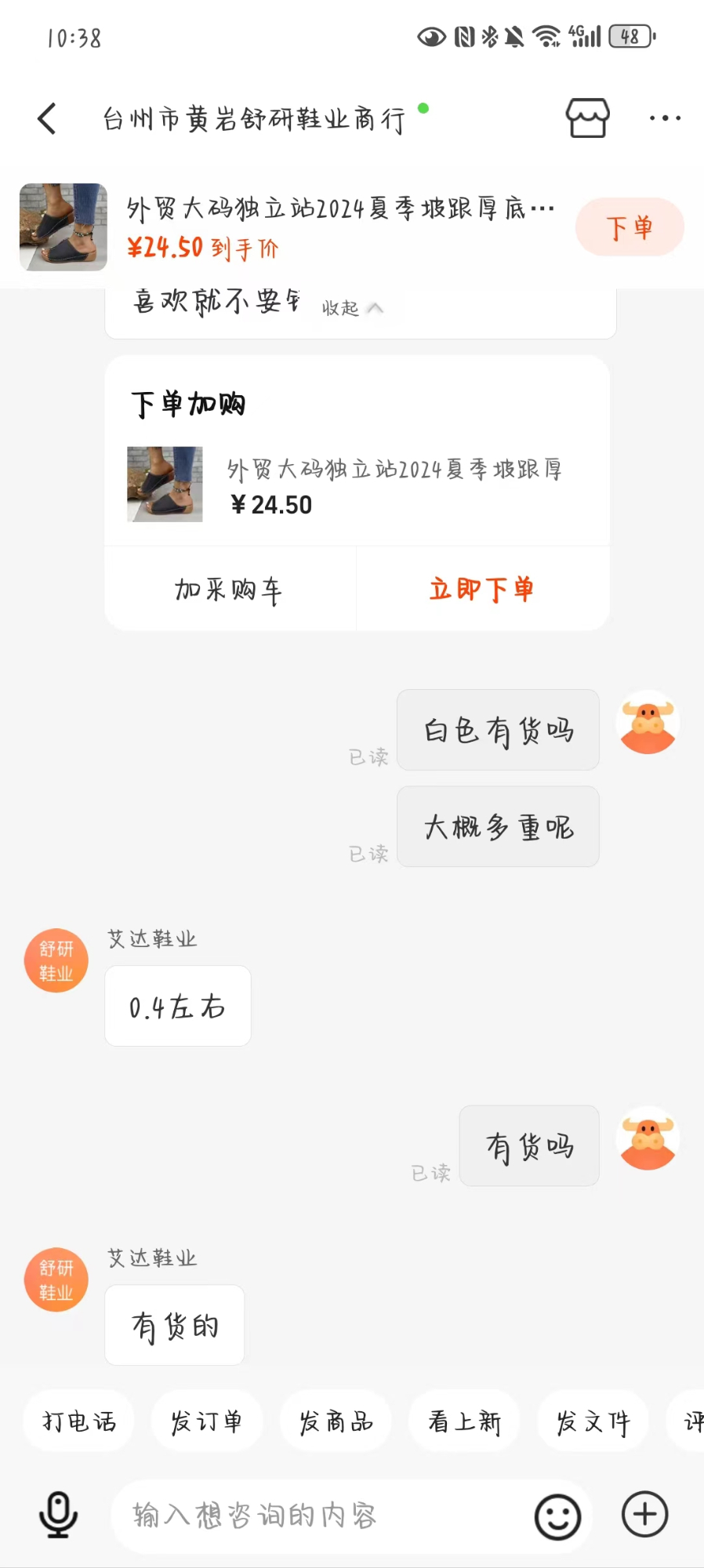Open the plus attachment menu

pyautogui.click(x=644, y=1515)
